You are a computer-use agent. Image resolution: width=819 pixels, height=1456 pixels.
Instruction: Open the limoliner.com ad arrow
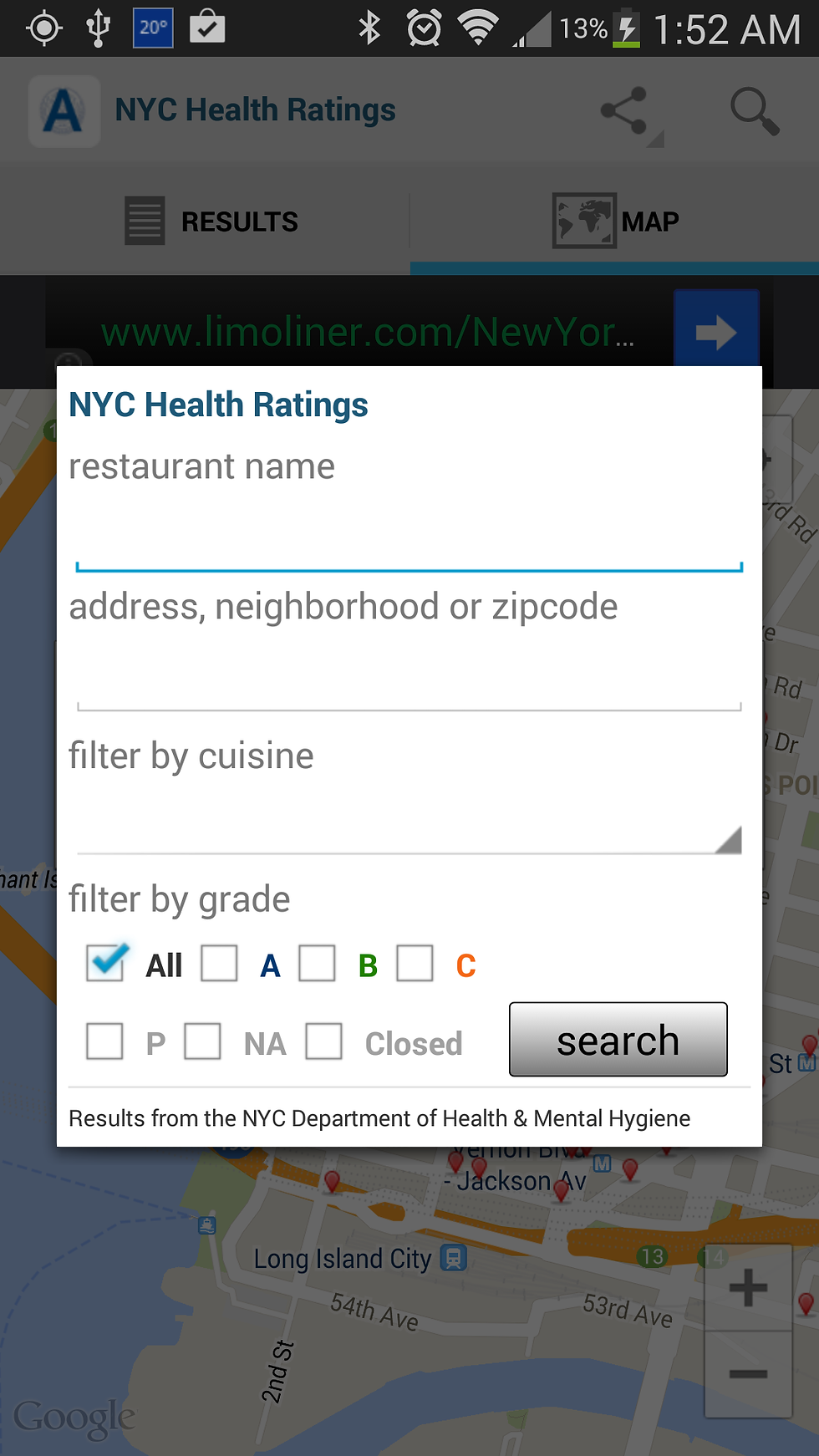point(716,332)
